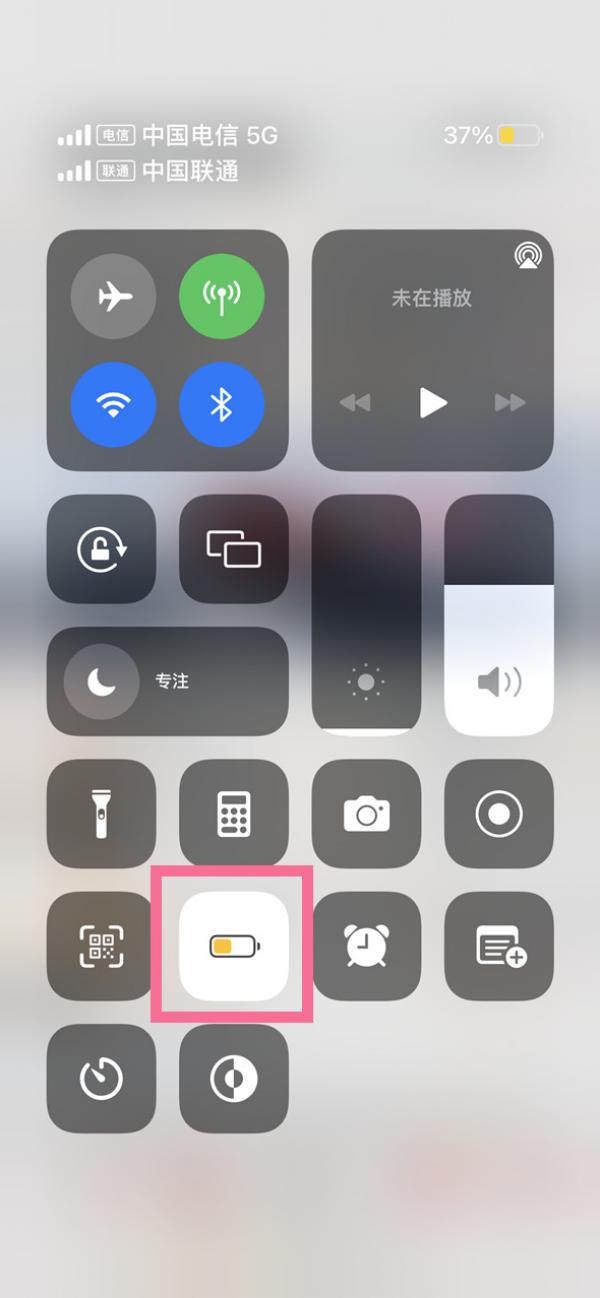
Task: Toggle portrait orientation lock
Action: (102, 549)
